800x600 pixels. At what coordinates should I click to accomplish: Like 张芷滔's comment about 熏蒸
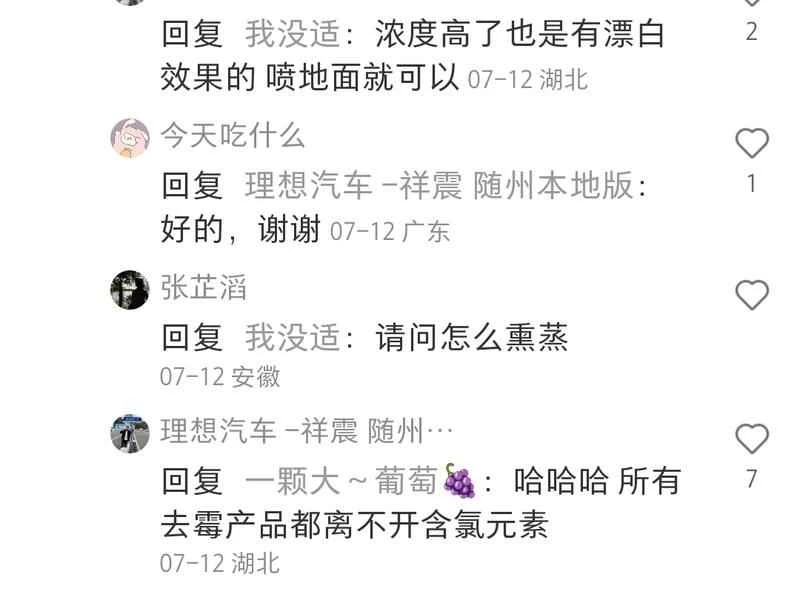pyautogui.click(x=751, y=295)
